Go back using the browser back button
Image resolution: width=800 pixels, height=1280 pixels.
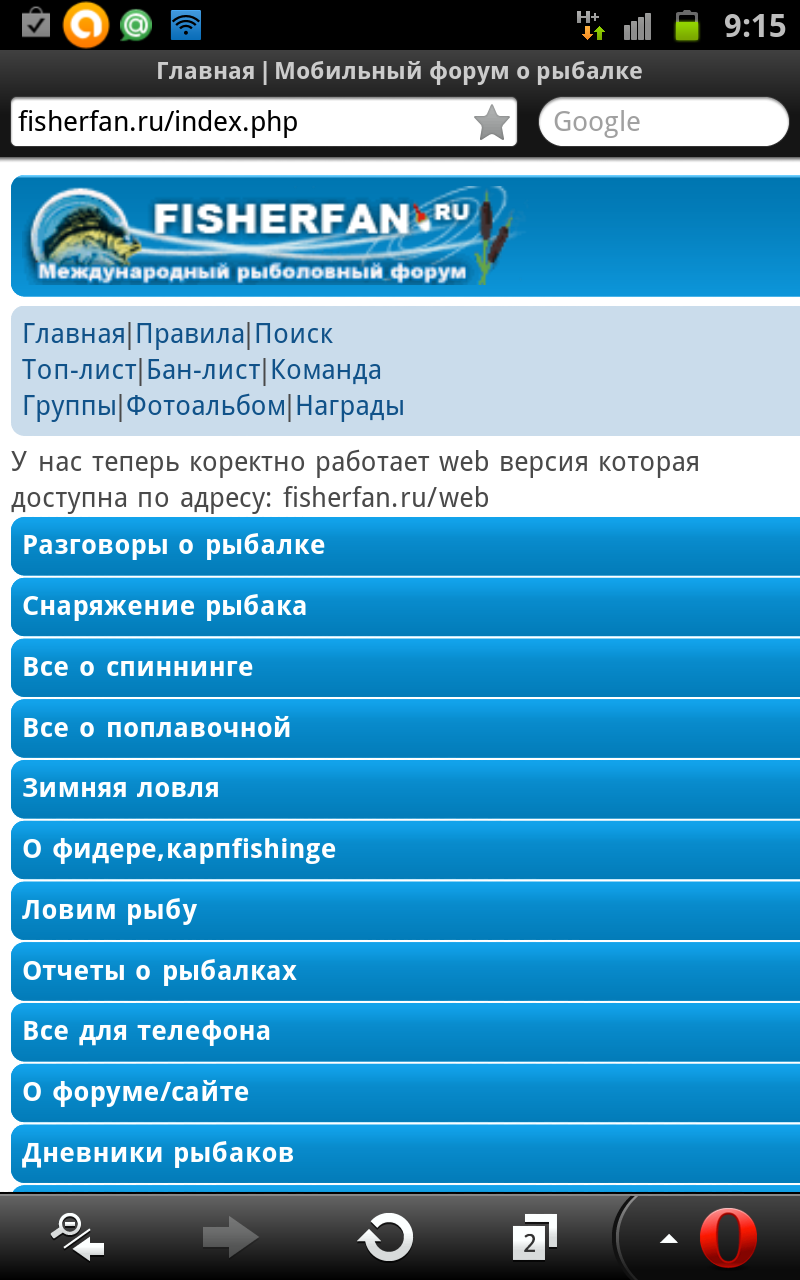point(78,1238)
